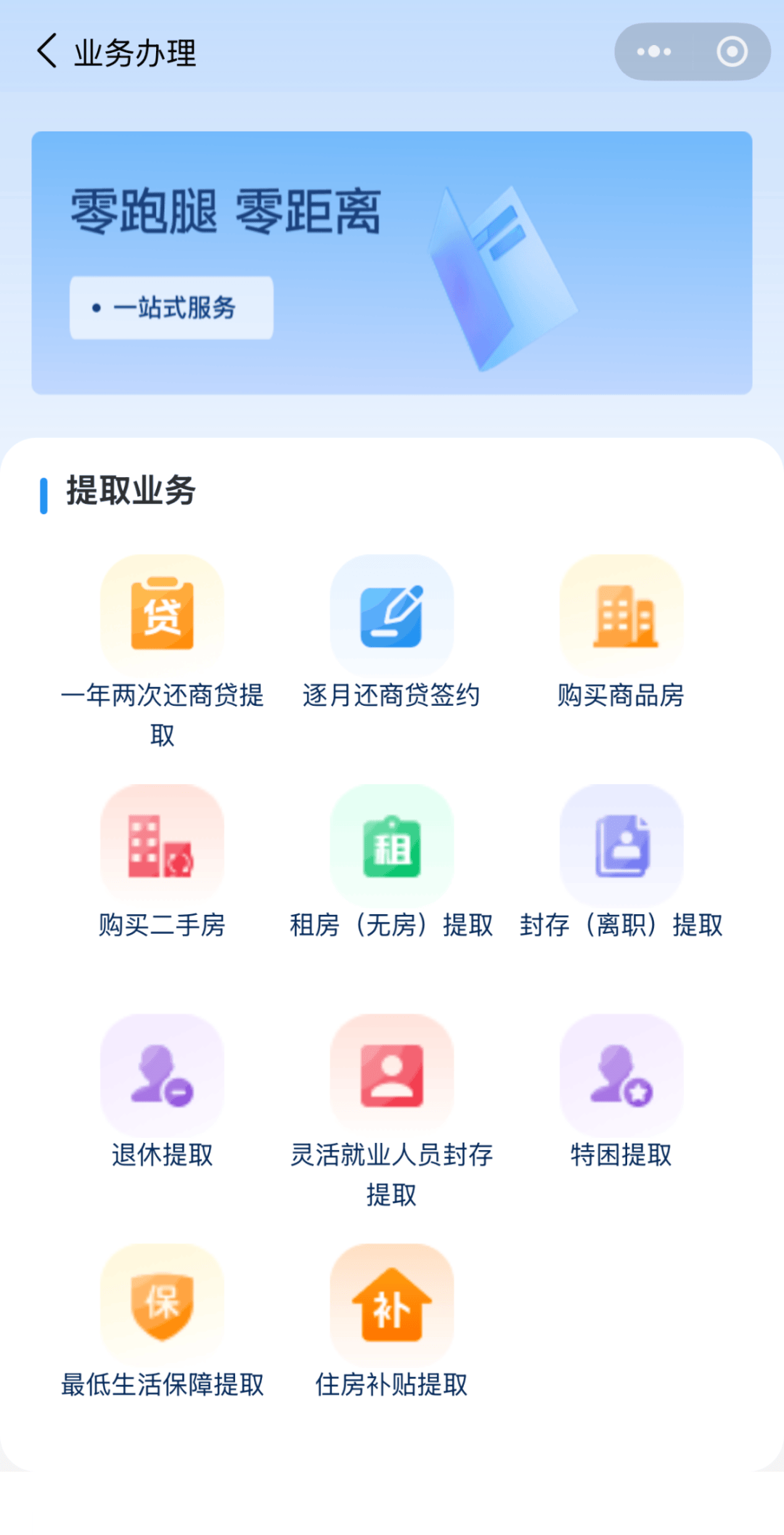Open 住房补贴提取
Screen dimensions: 784x1535
click(x=391, y=1305)
